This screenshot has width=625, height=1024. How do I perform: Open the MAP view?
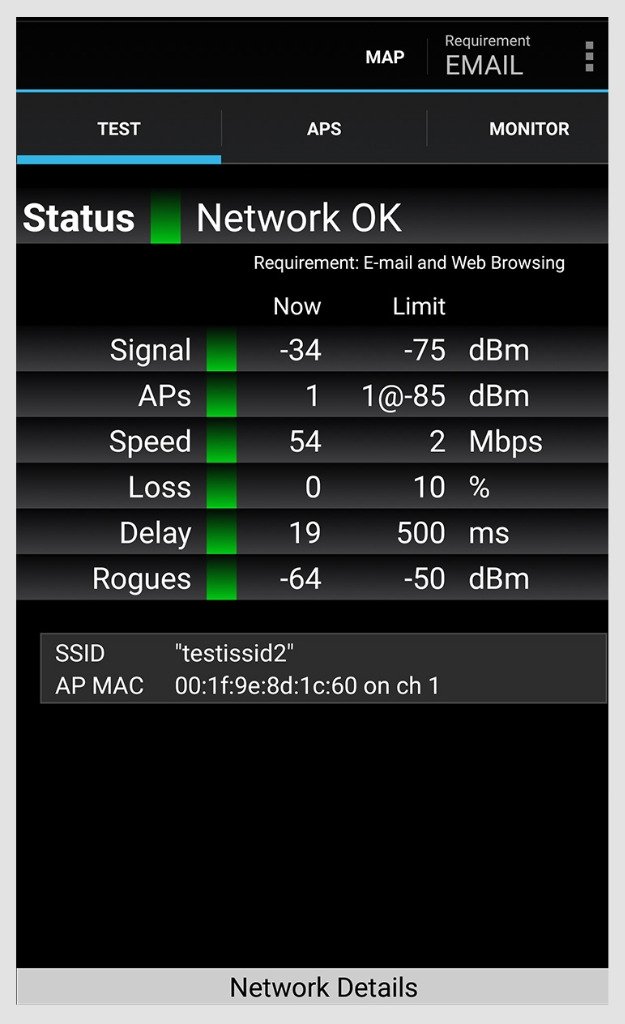click(385, 57)
